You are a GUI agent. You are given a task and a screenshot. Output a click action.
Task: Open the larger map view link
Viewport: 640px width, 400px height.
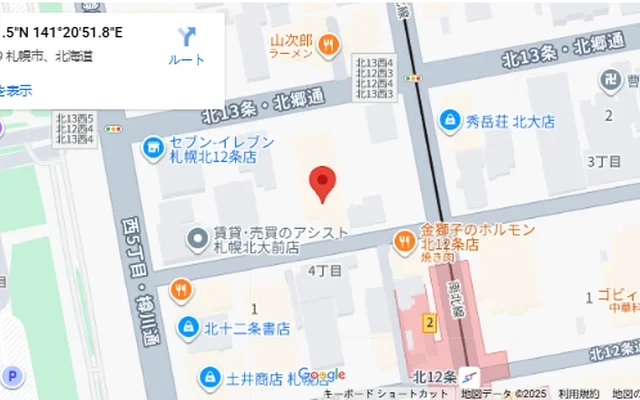14,90
